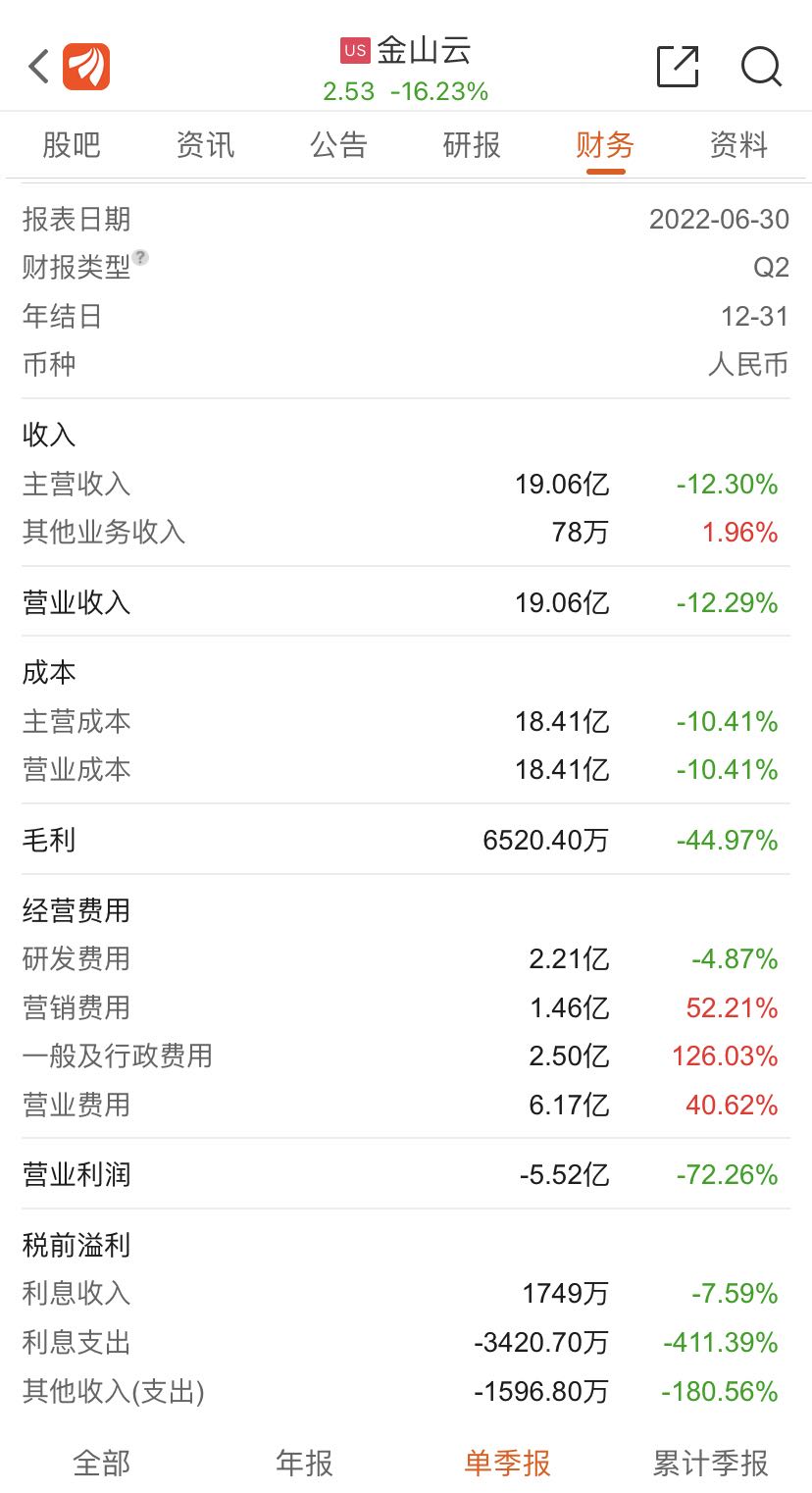Open the search magnifier
The width and height of the screenshot is (812, 1493).
coord(761,67)
